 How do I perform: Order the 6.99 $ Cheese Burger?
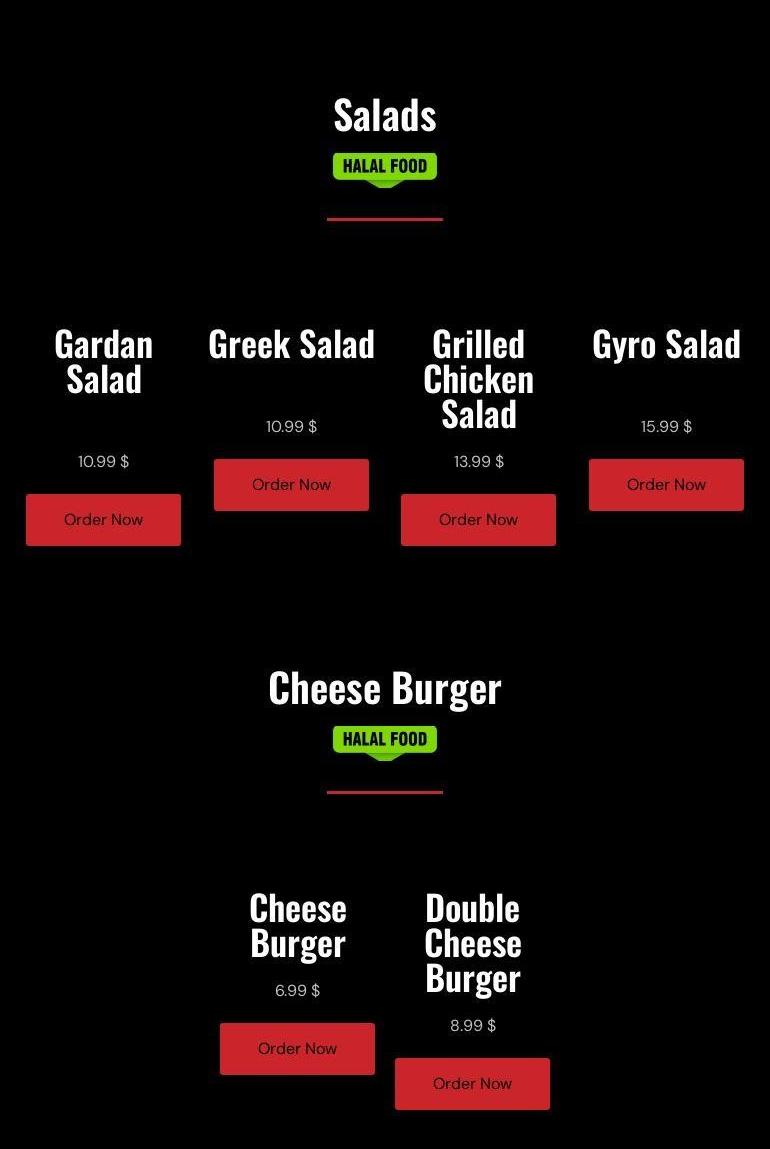[x=297, y=1049]
